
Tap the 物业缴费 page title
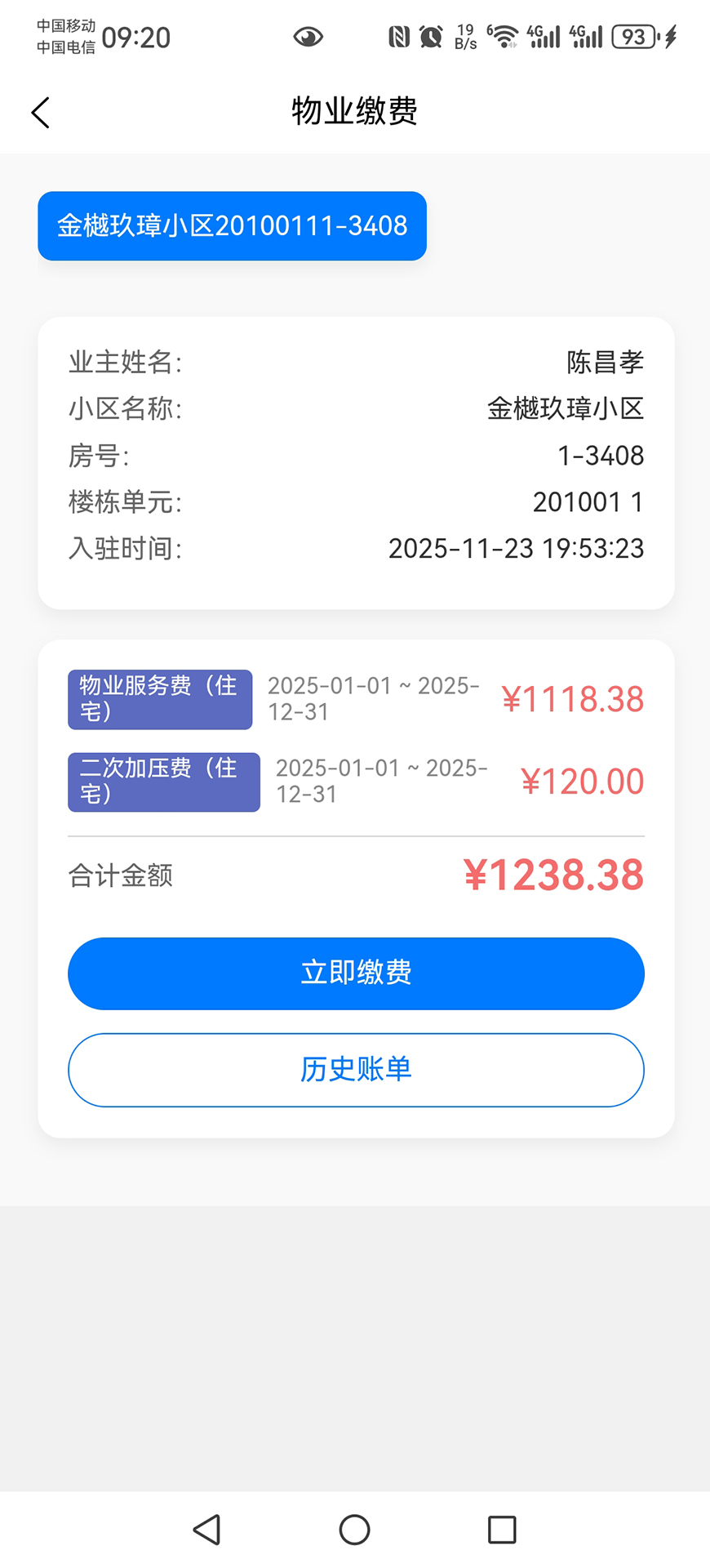353,112
